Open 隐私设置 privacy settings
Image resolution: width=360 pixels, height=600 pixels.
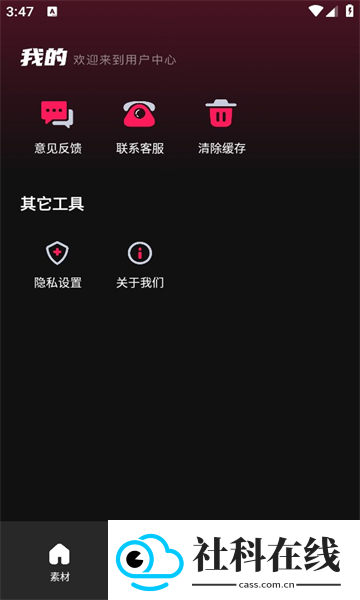(x=58, y=265)
